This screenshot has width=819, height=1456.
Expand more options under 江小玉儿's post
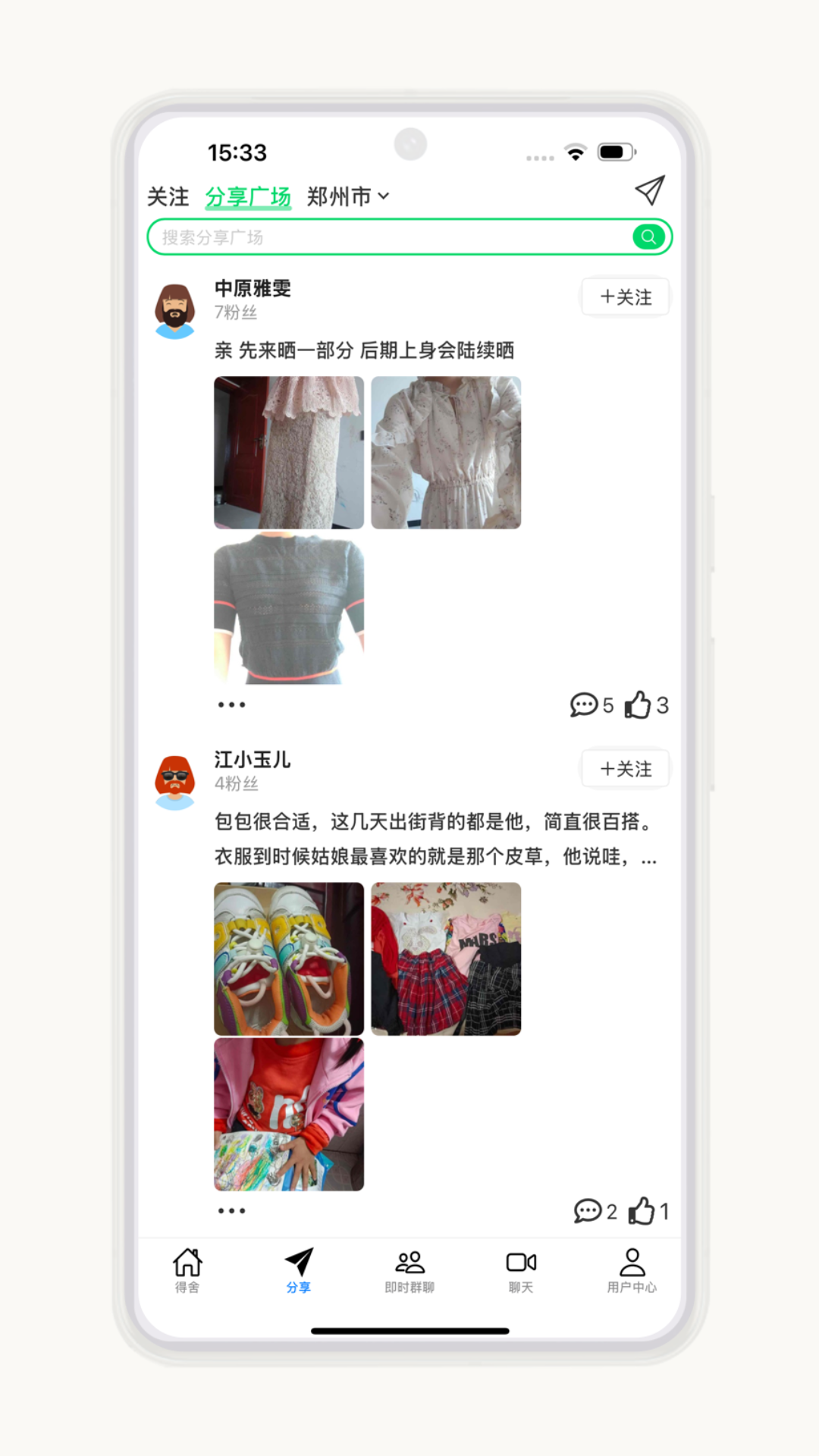[x=231, y=1211]
